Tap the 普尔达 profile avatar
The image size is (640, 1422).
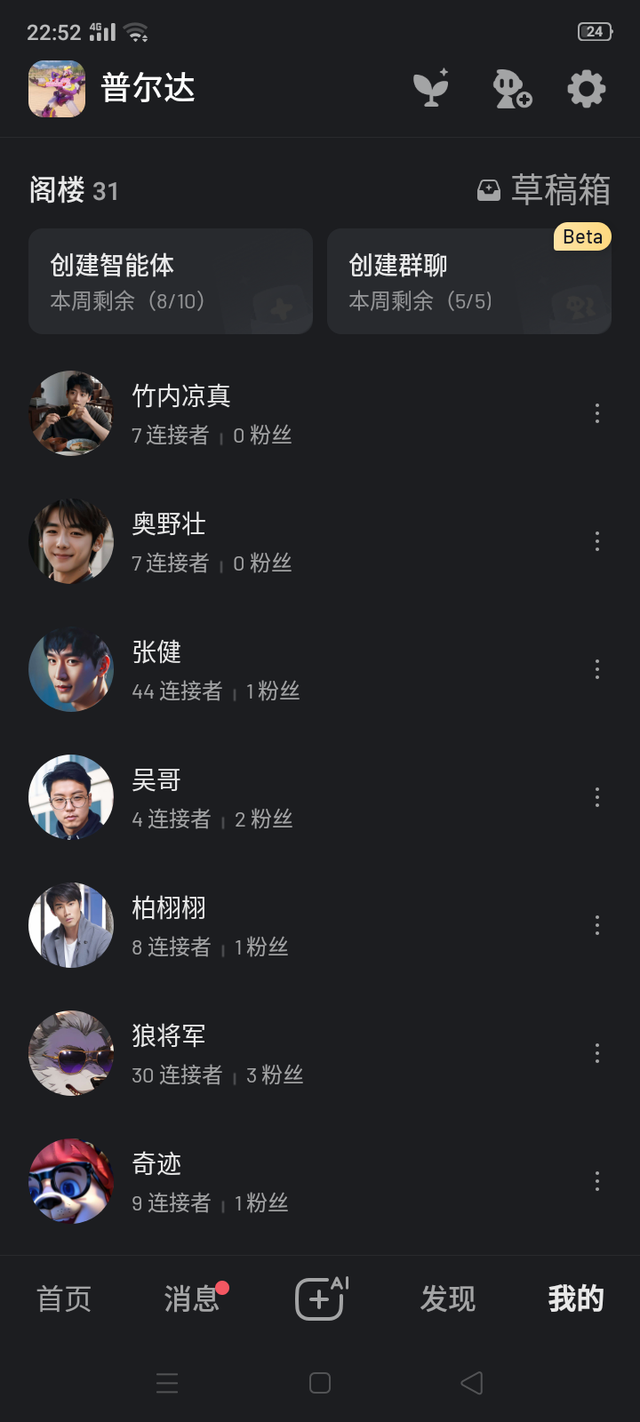pyautogui.click(x=57, y=89)
